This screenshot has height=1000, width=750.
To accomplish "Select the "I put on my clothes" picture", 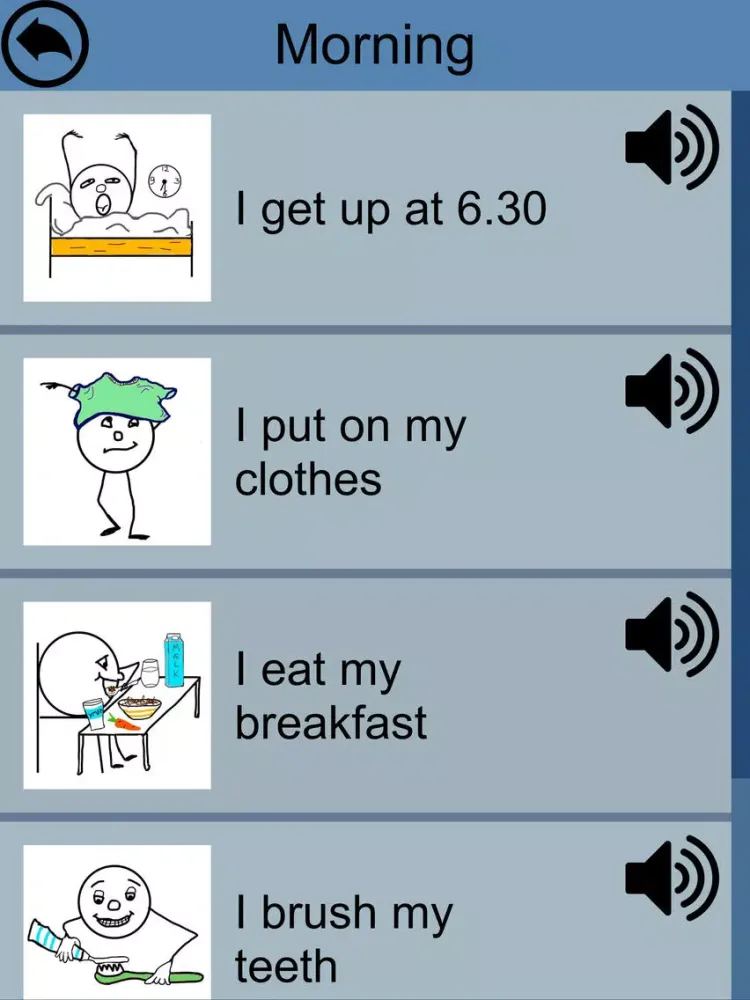I will (x=117, y=452).
